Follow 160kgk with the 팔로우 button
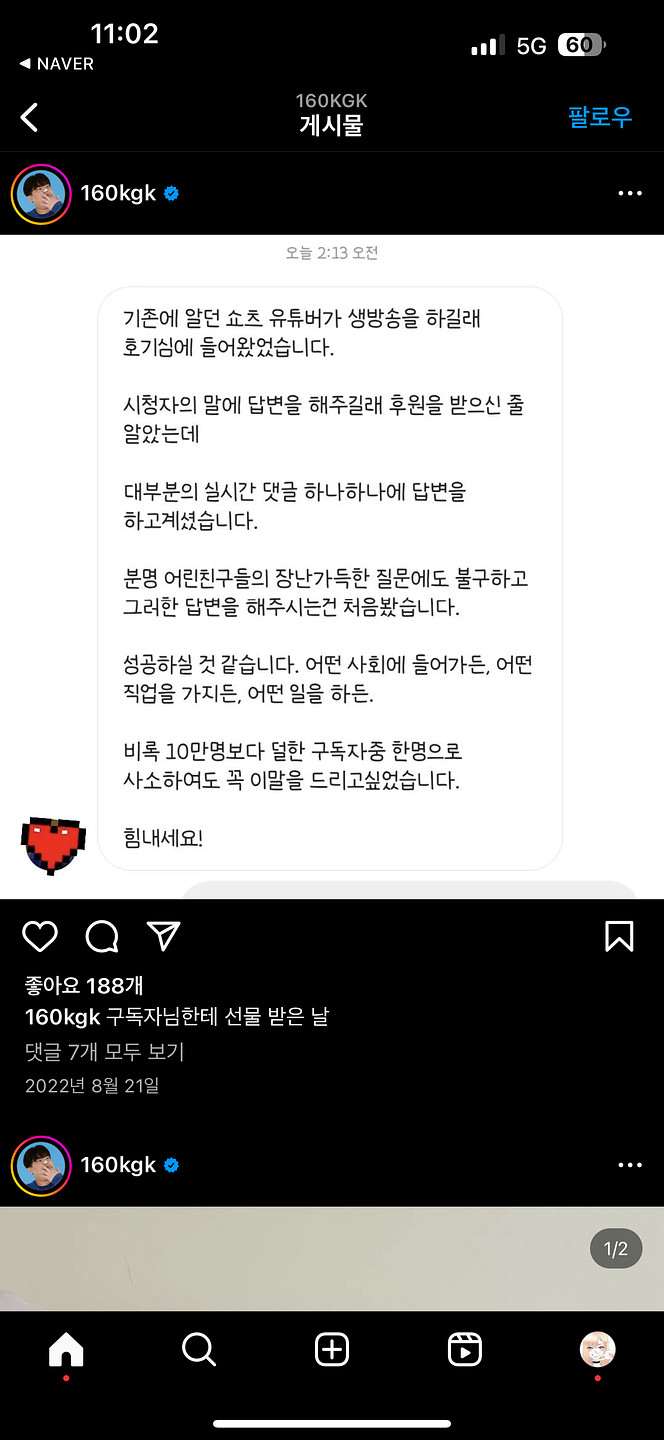664x1440 pixels. (x=600, y=117)
